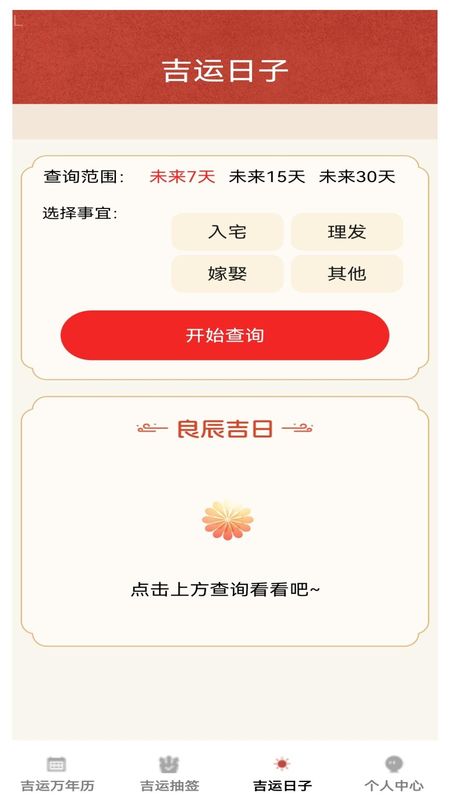The width and height of the screenshot is (450, 800).
Task: Open the 吉运抽签 tab
Action: pyautogui.click(x=169, y=773)
